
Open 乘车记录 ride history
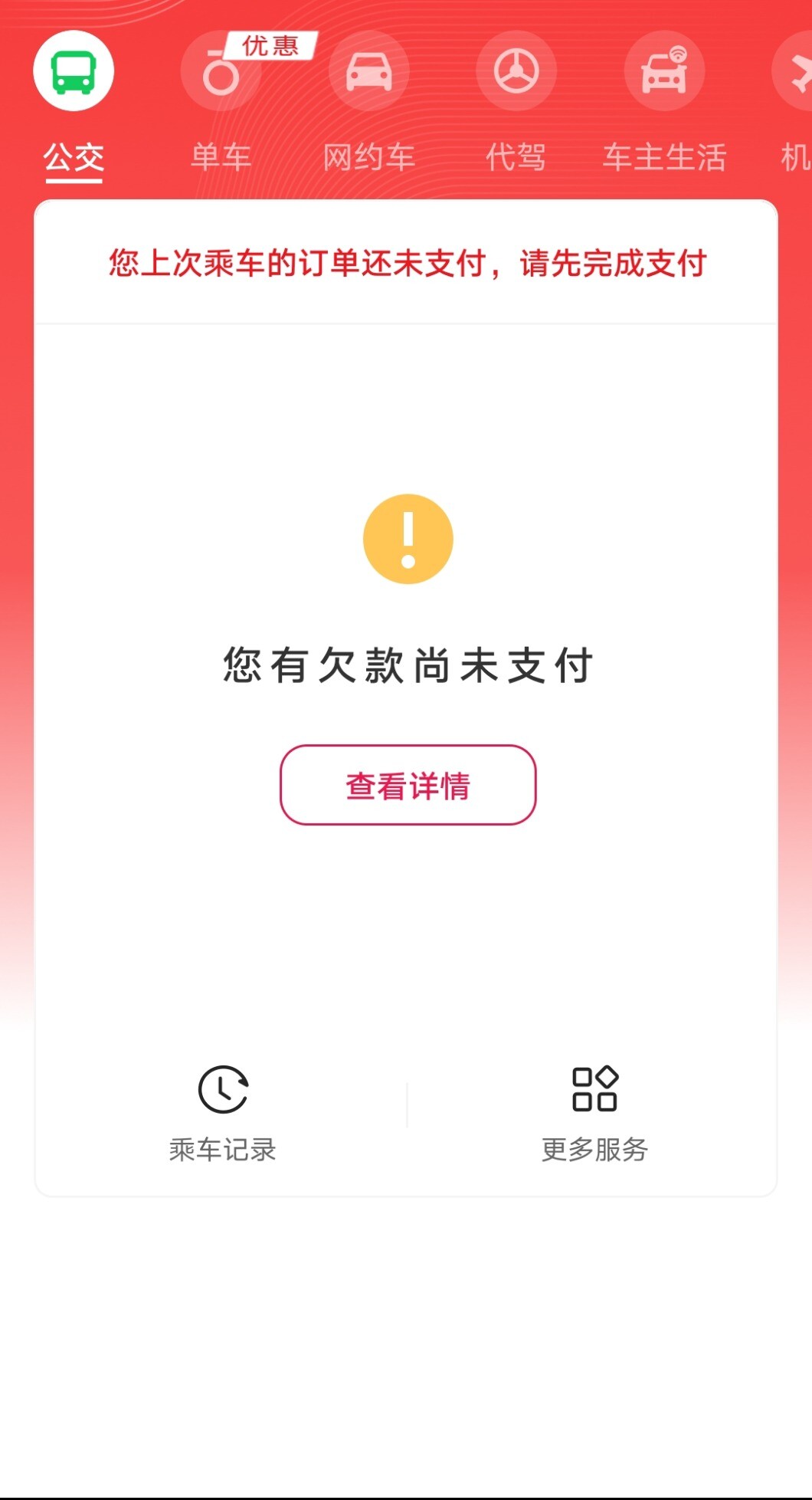[222, 1113]
